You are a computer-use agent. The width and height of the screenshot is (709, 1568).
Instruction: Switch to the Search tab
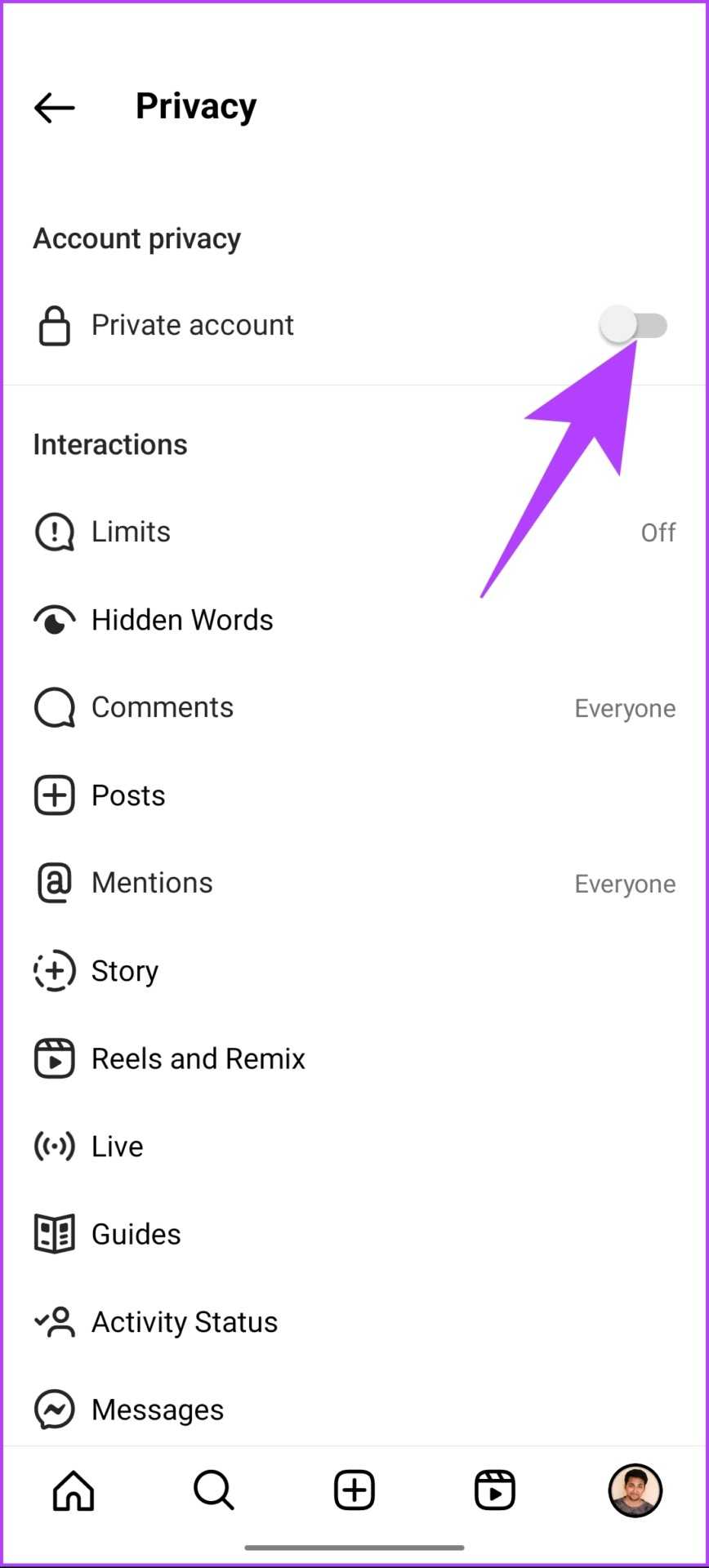tap(214, 1490)
